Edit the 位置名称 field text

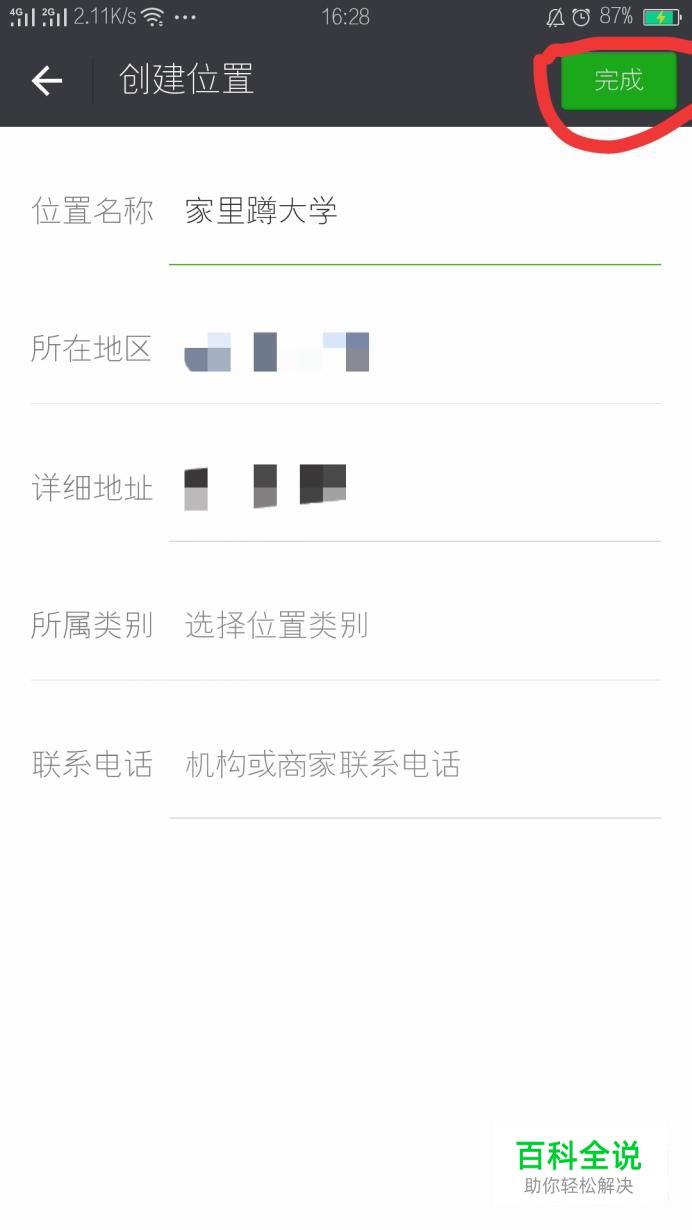(x=415, y=212)
